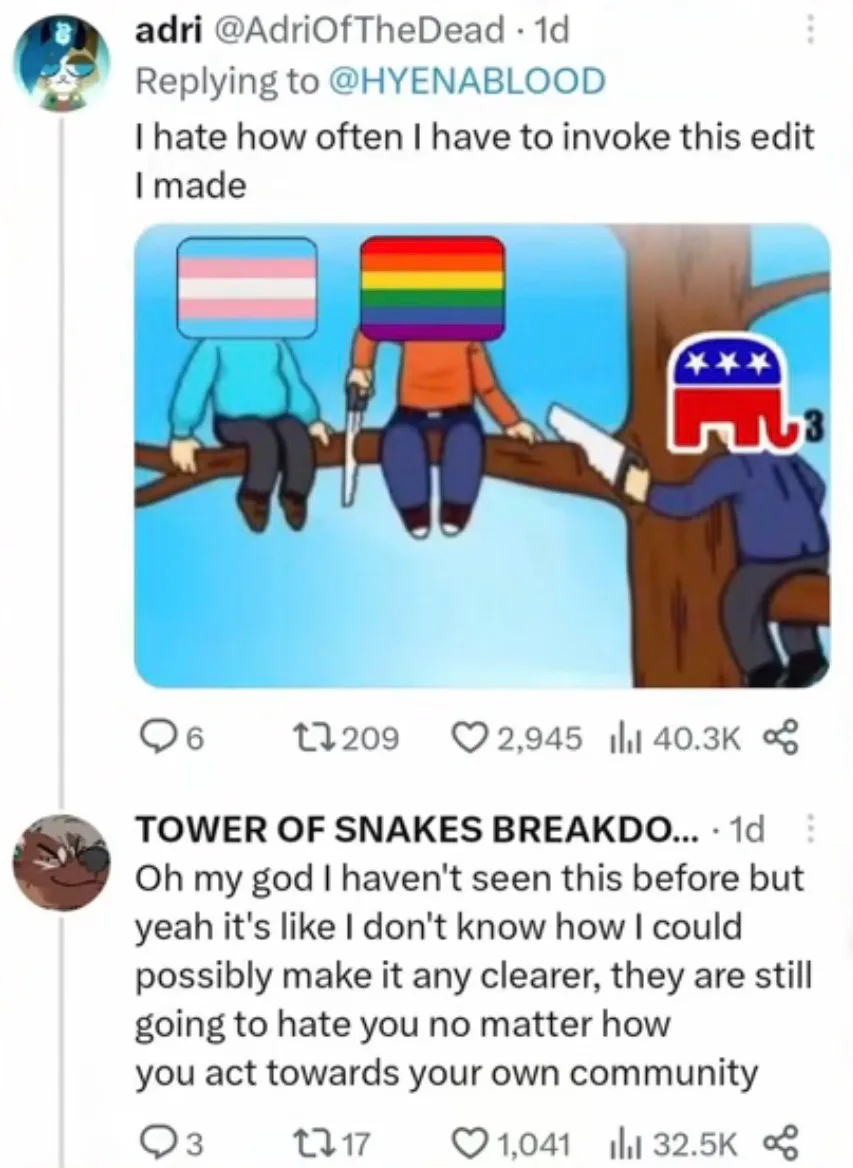Share the TOWER OF SNAKES reply
853x1168 pixels.
coord(781,1143)
